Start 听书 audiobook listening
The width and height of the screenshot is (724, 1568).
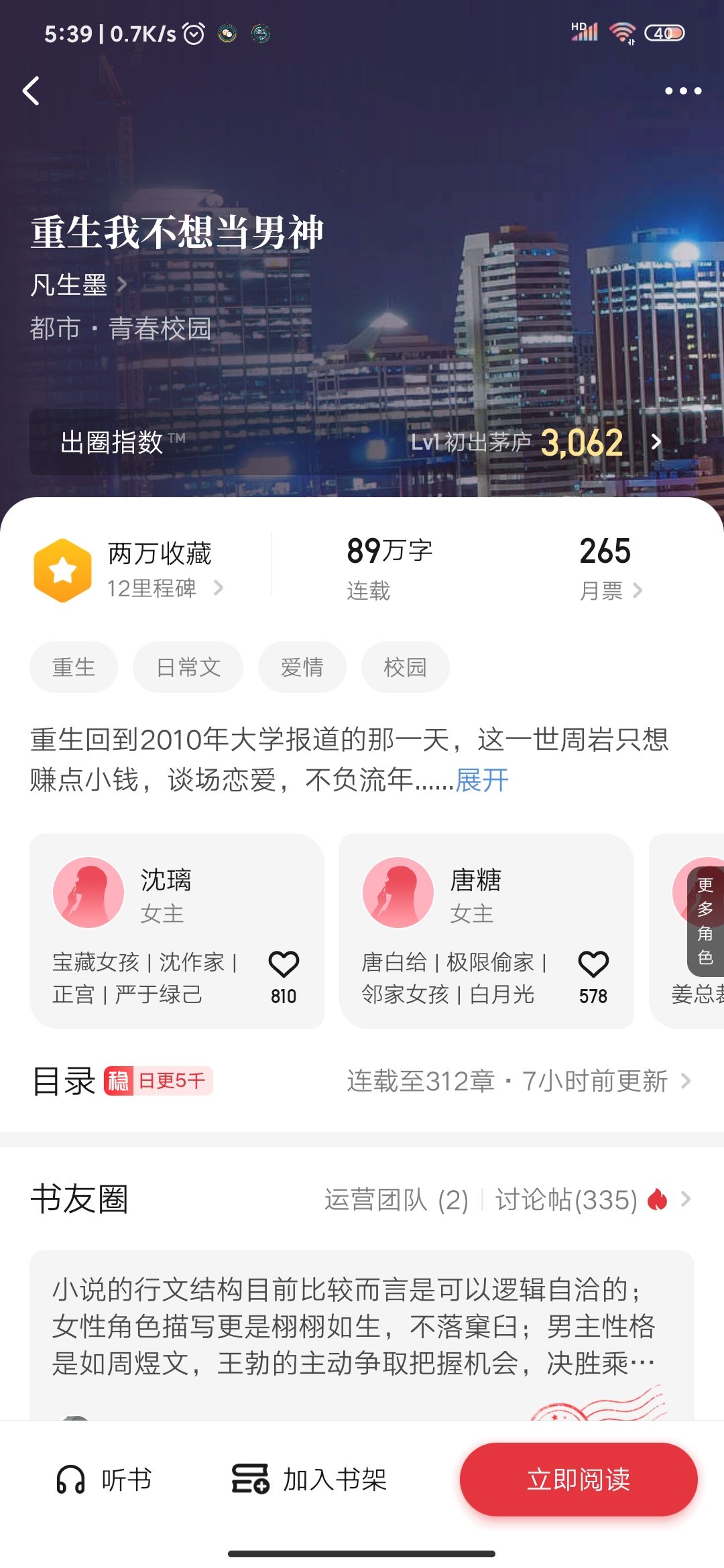click(x=104, y=1480)
